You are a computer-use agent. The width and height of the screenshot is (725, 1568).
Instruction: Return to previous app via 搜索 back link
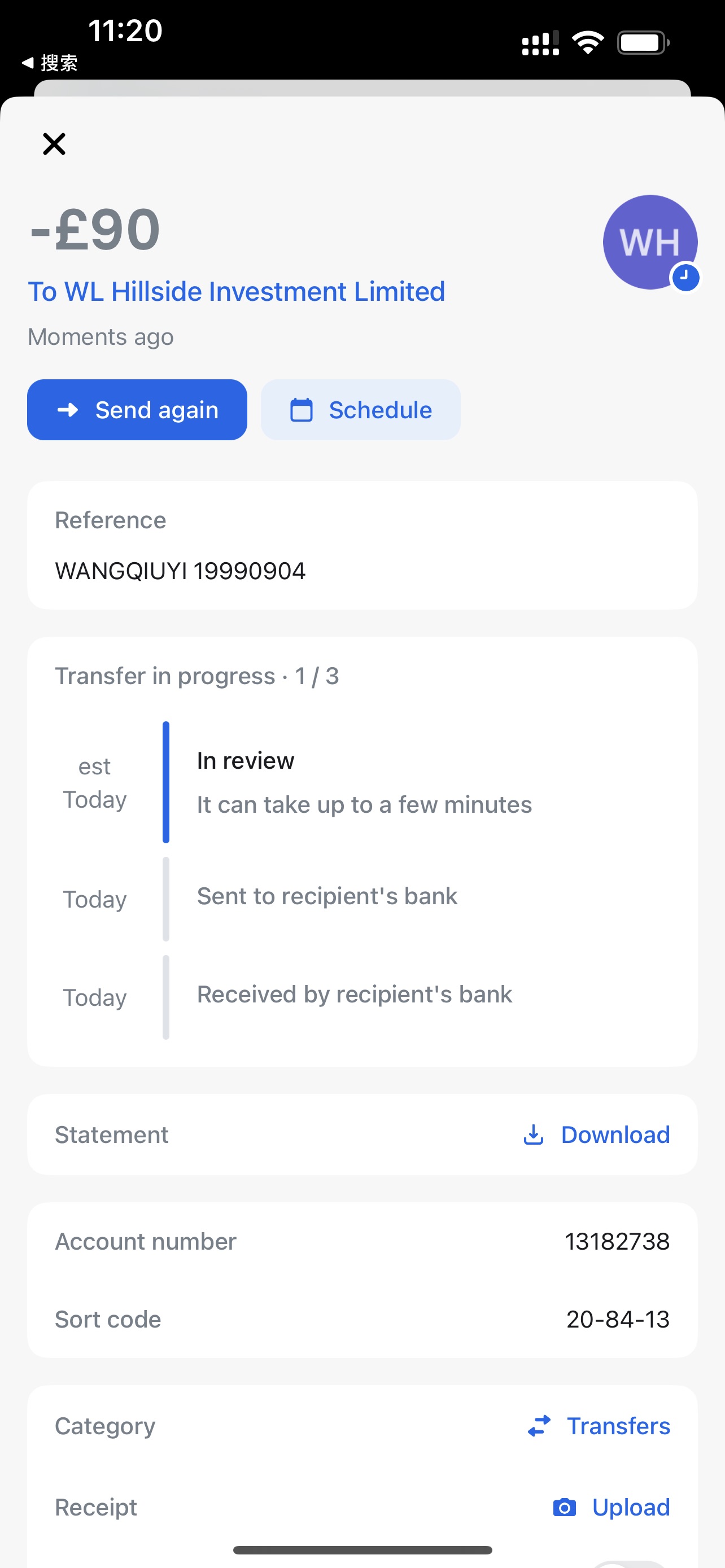pos(50,63)
